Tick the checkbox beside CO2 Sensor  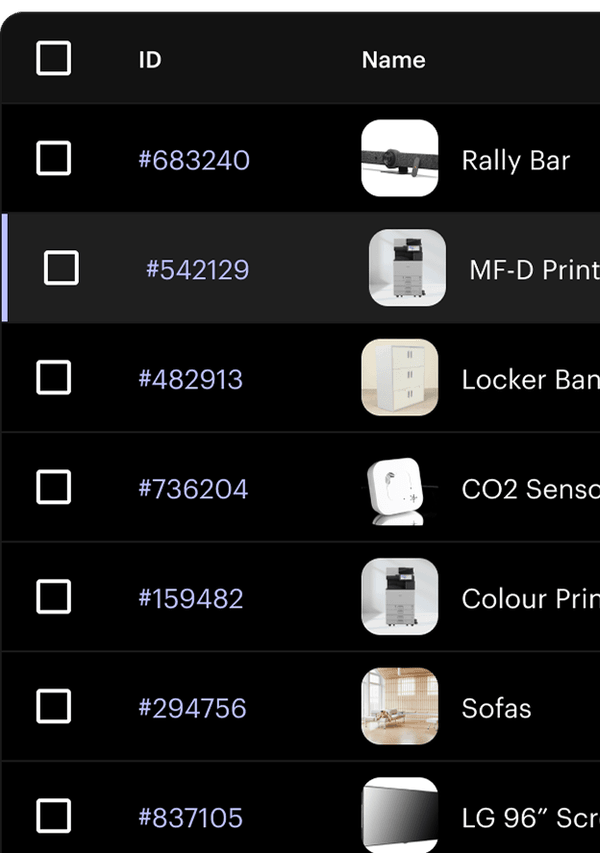point(54,488)
